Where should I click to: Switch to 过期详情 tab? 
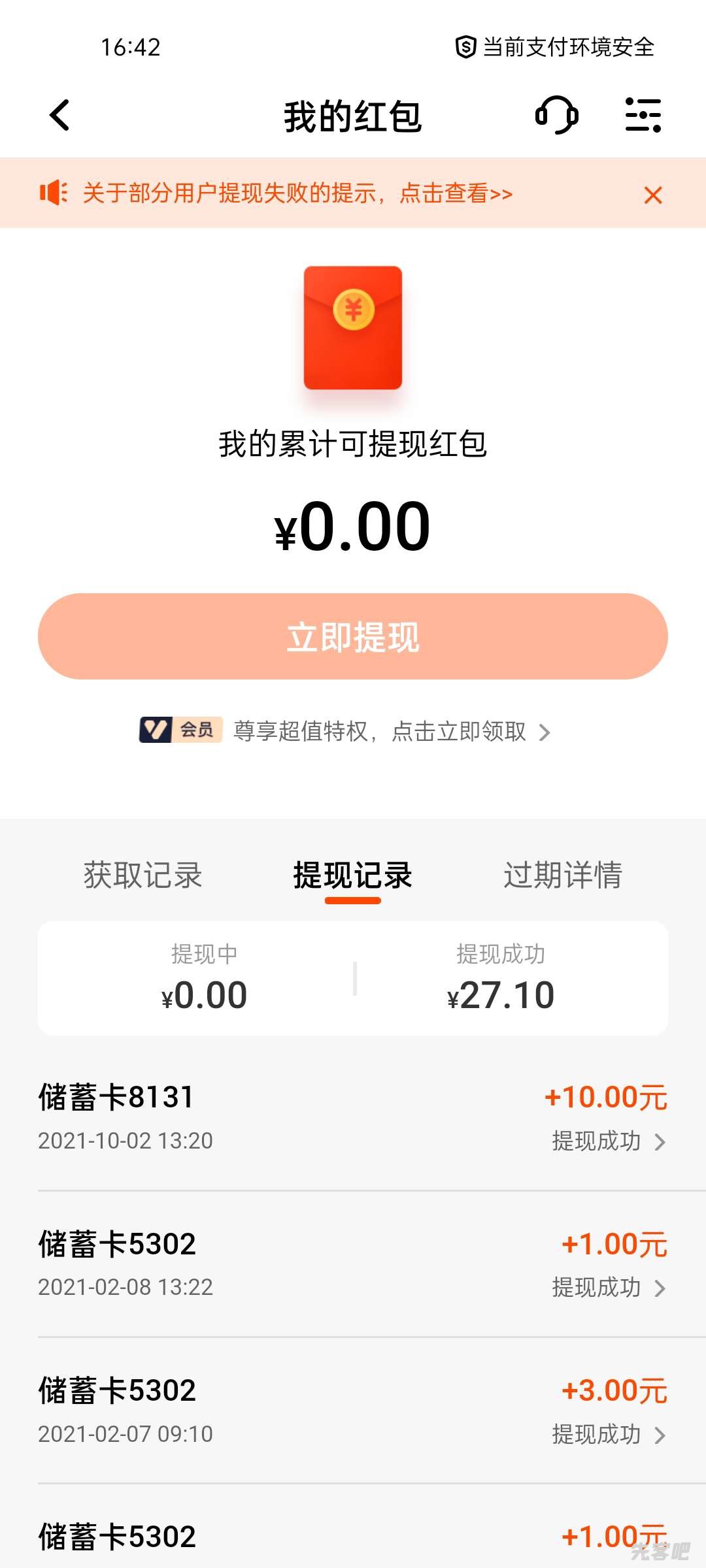[563, 875]
